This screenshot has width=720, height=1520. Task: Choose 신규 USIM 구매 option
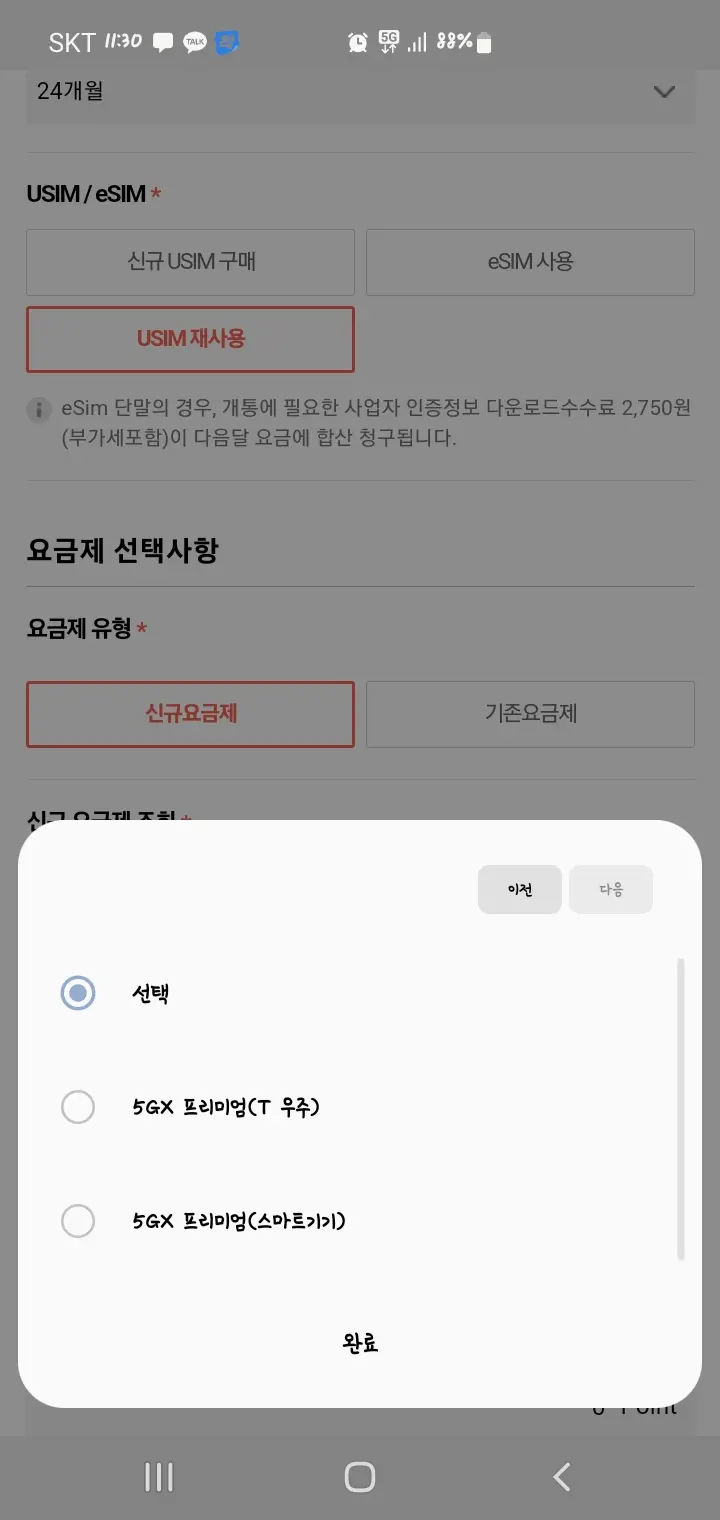pos(190,262)
